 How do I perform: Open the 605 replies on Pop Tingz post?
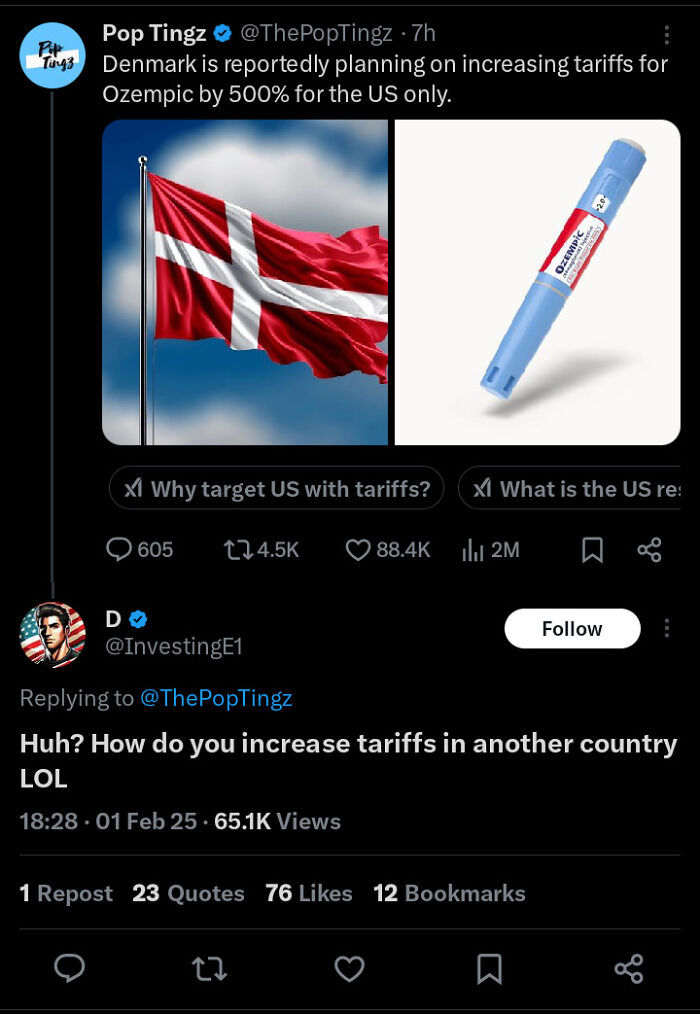pyautogui.click(x=139, y=550)
